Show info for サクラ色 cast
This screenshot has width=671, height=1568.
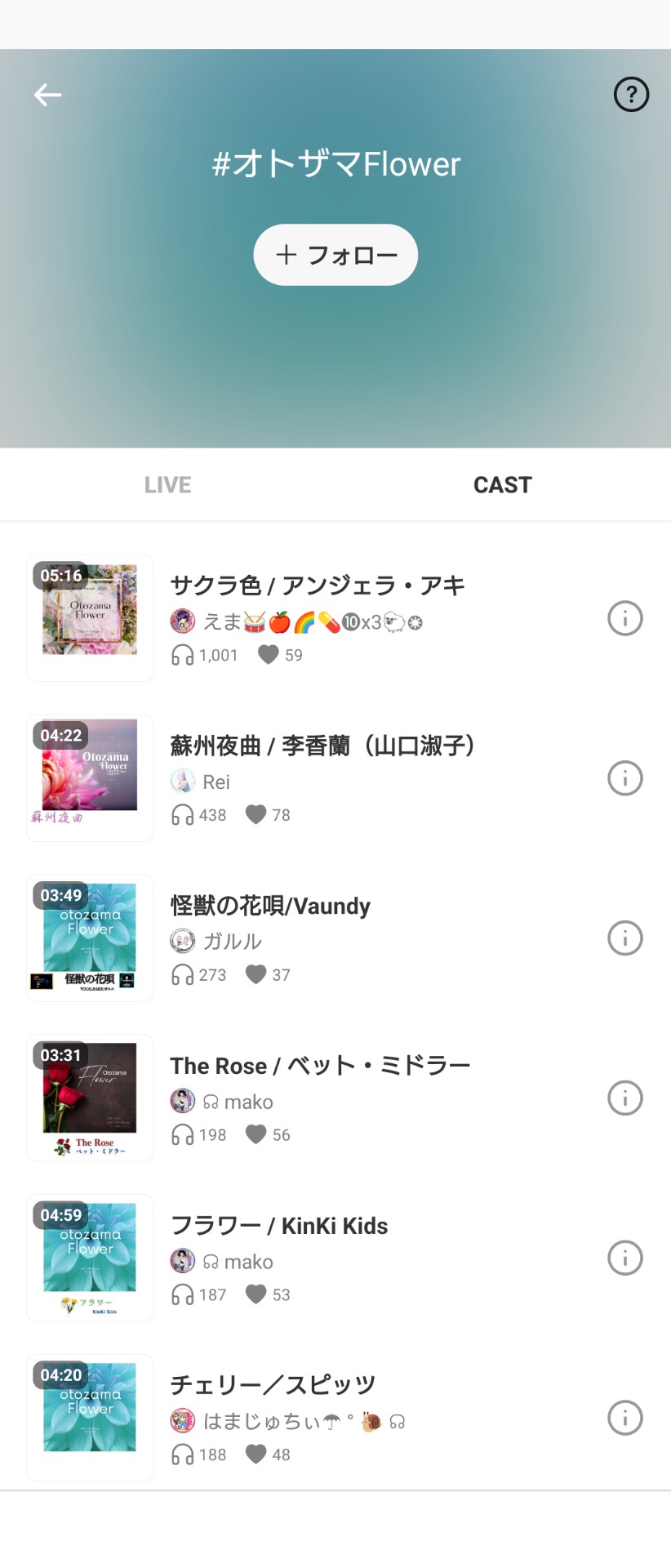pos(625,619)
